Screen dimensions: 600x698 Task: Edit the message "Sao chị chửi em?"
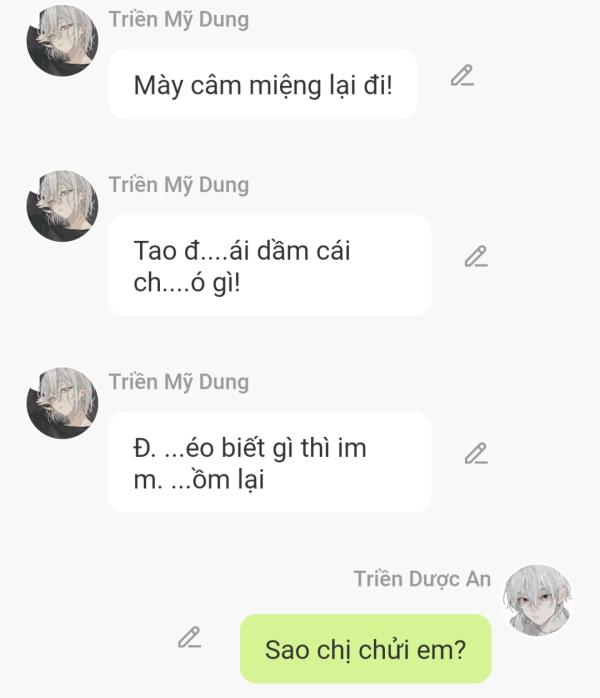click(189, 637)
